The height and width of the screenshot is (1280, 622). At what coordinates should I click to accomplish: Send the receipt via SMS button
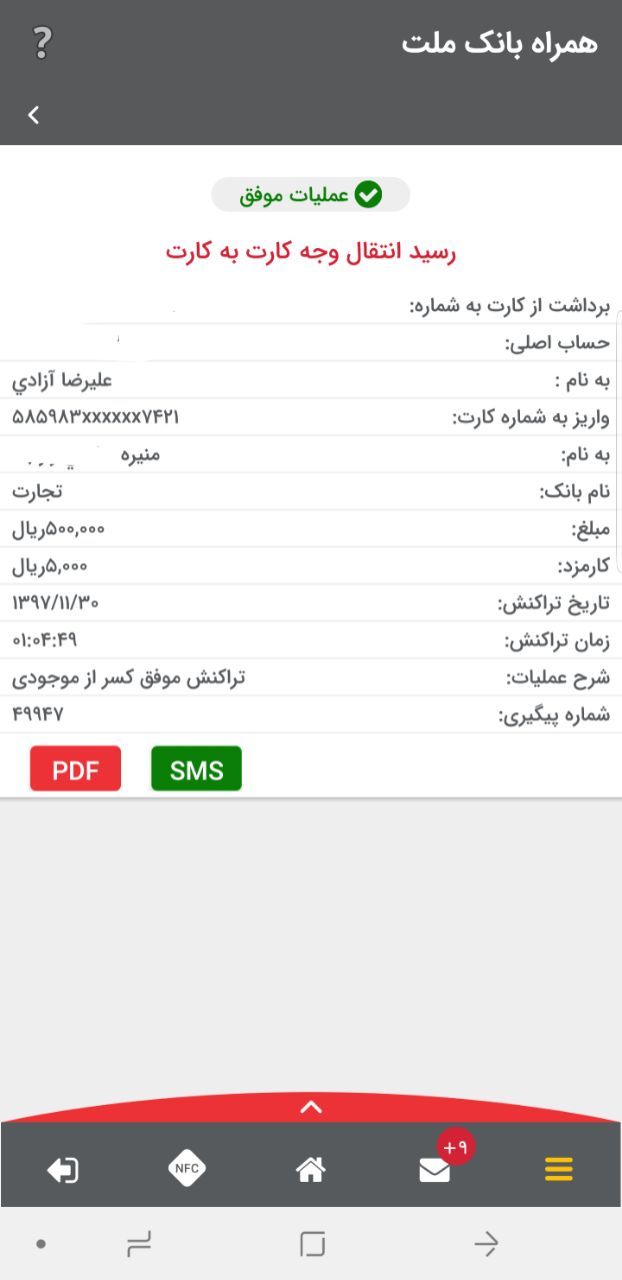coord(196,769)
